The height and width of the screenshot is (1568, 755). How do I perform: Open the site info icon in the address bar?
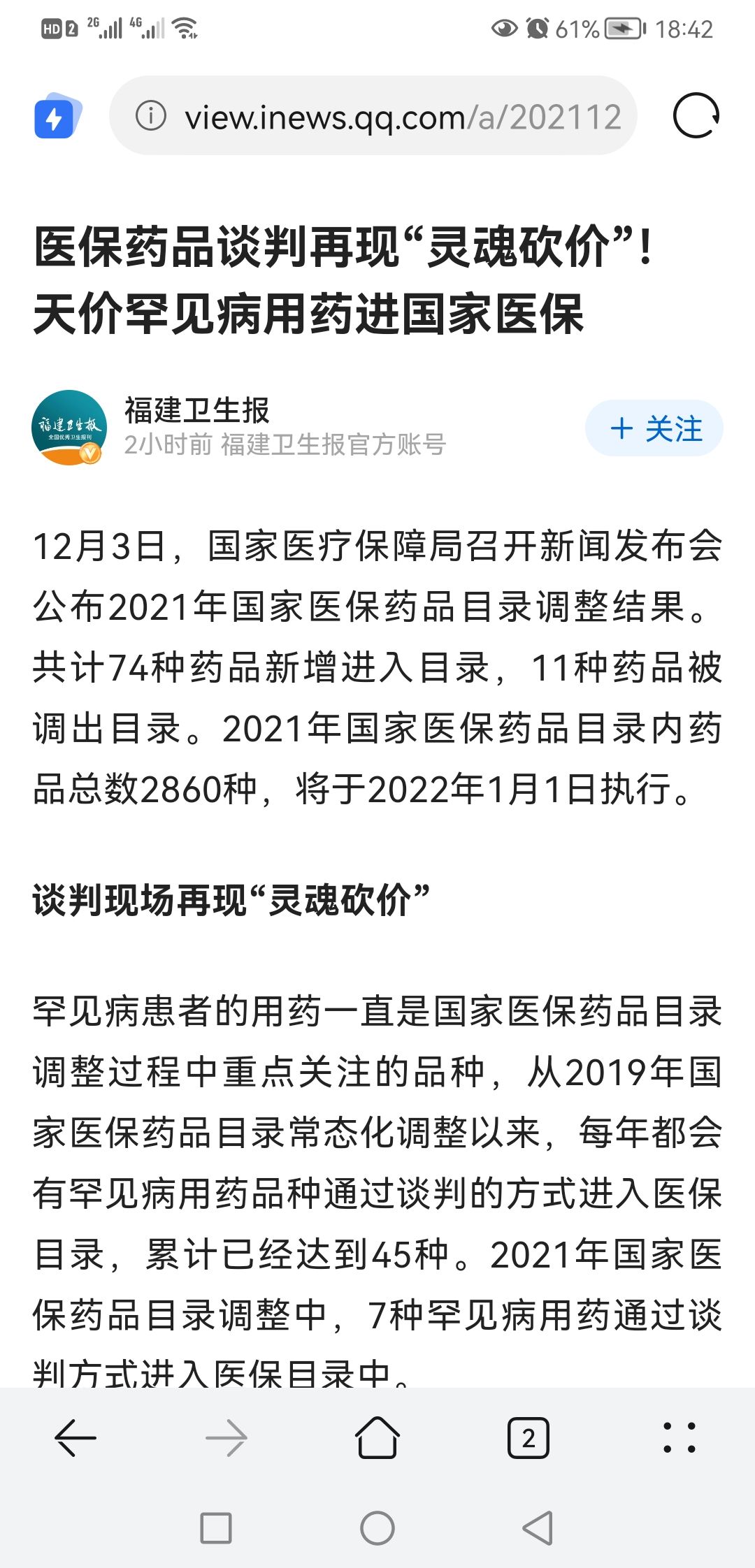click(x=151, y=116)
